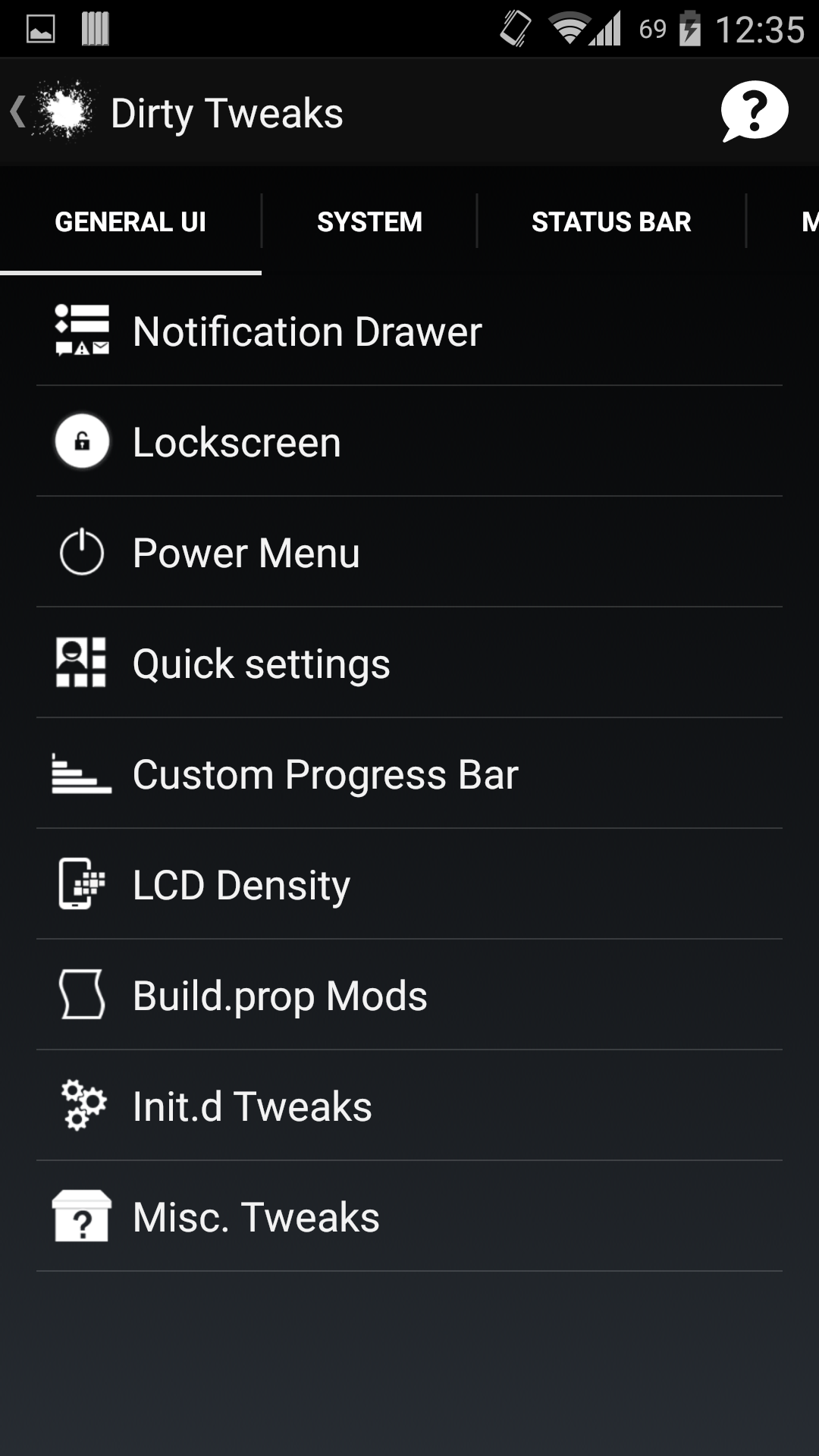Open Misc. Tweaks
This screenshot has height=1456, width=819.
[256, 1217]
